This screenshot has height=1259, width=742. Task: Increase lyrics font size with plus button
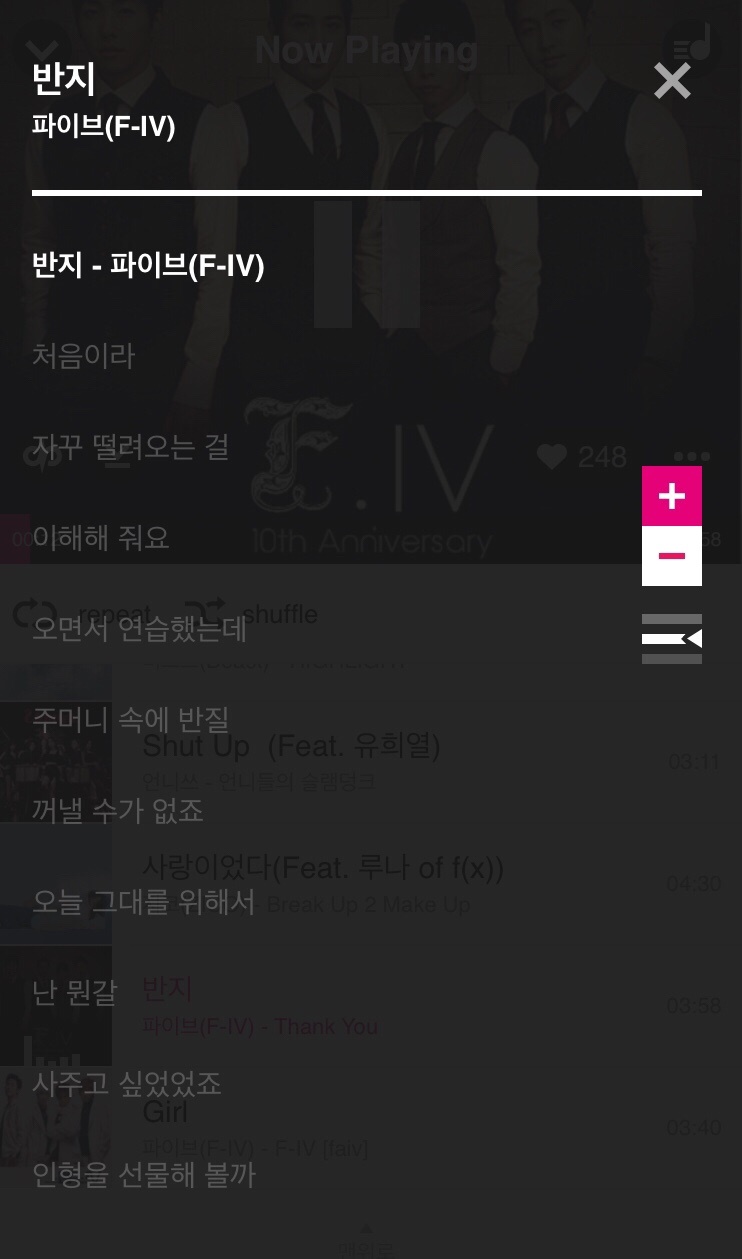672,496
